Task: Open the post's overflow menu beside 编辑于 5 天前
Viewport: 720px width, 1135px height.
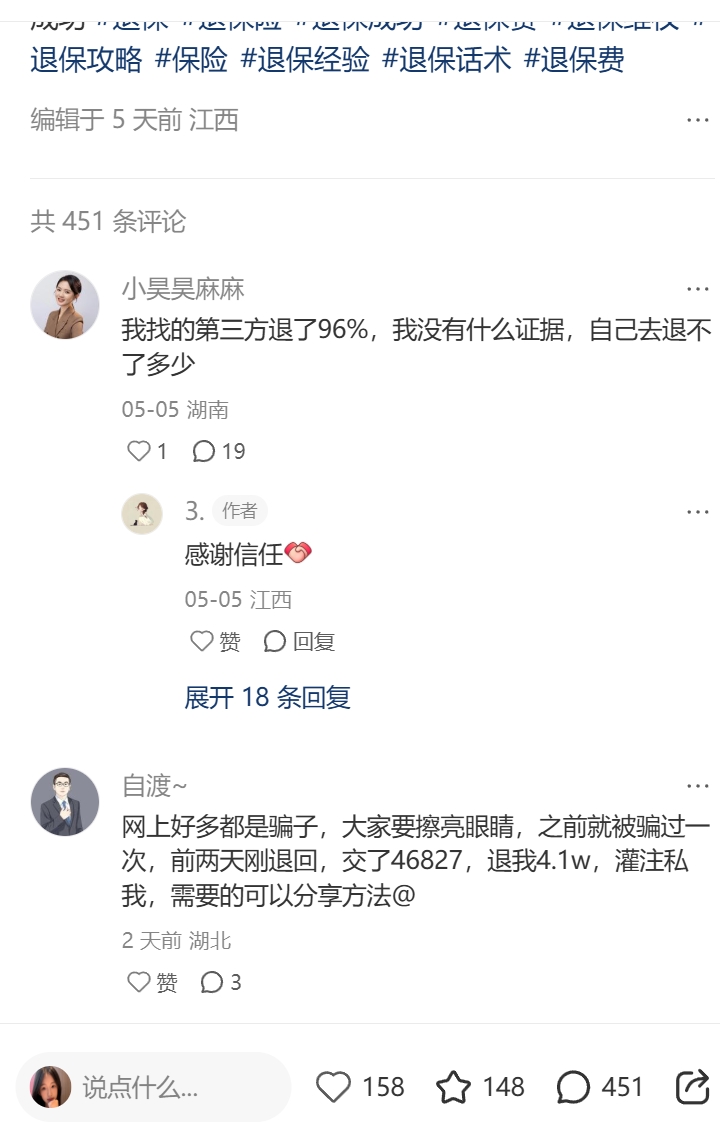Action: 697,120
